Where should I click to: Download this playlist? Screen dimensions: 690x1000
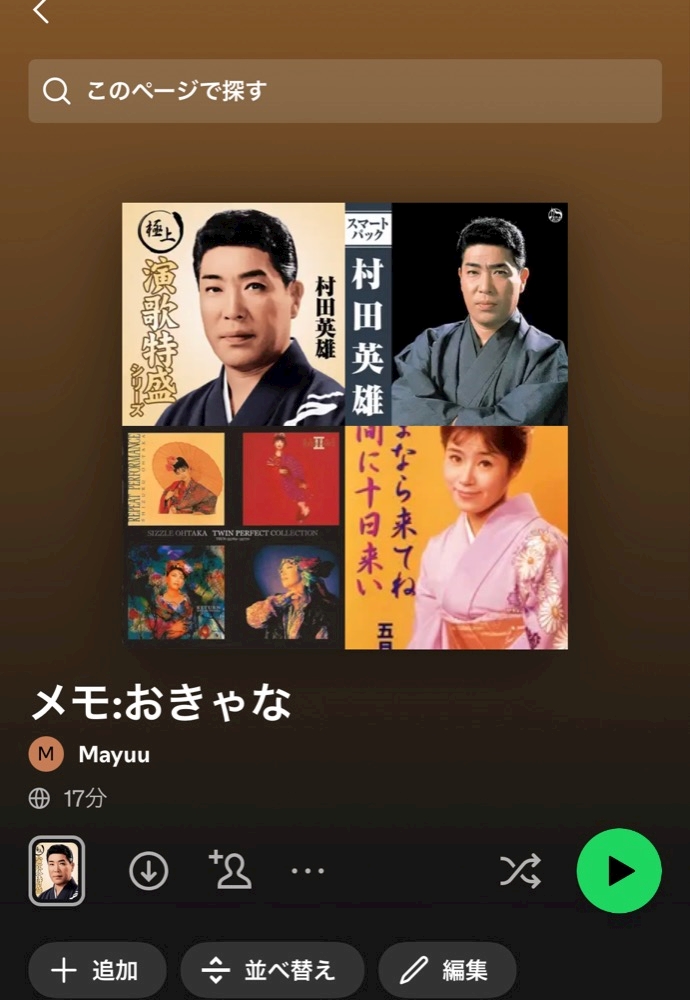tap(149, 871)
